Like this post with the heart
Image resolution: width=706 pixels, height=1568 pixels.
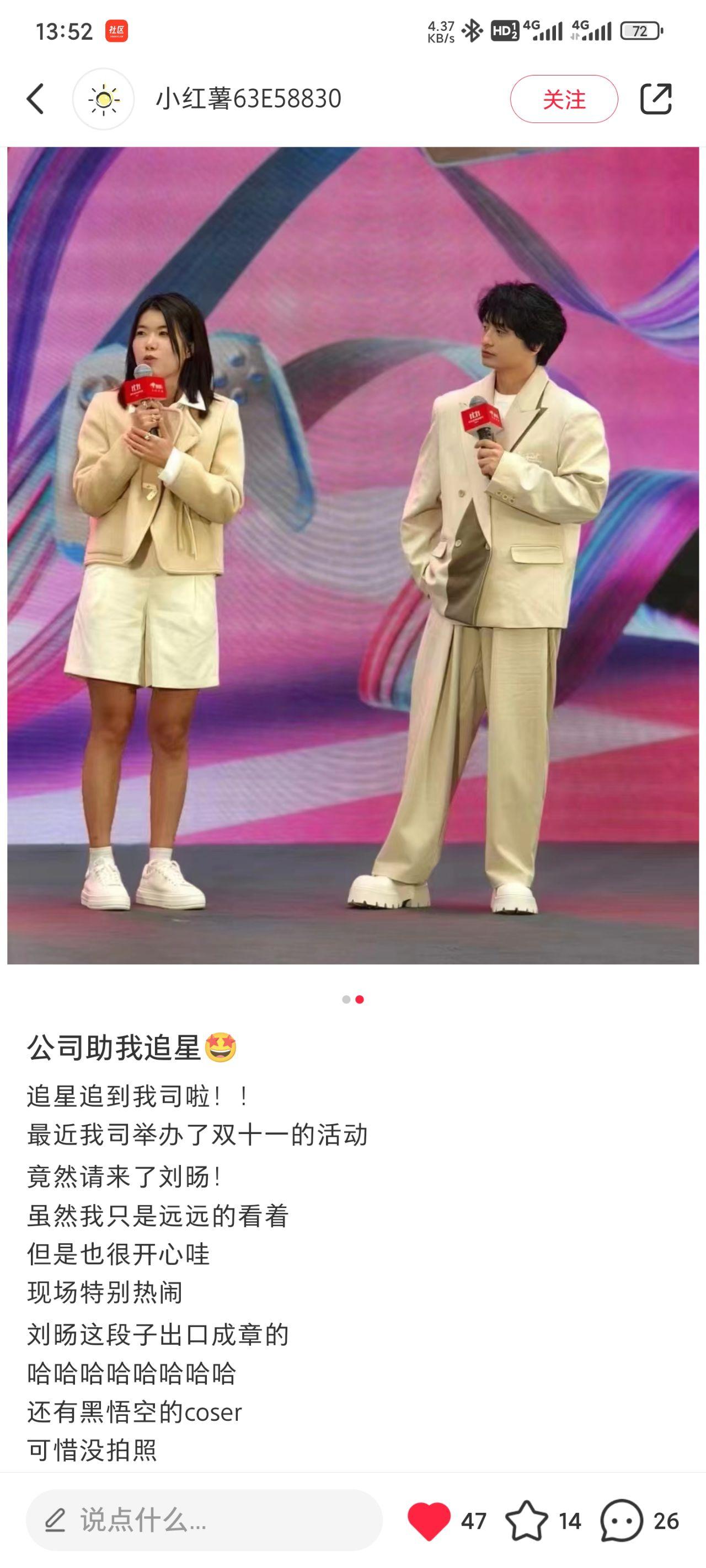[x=429, y=1520]
